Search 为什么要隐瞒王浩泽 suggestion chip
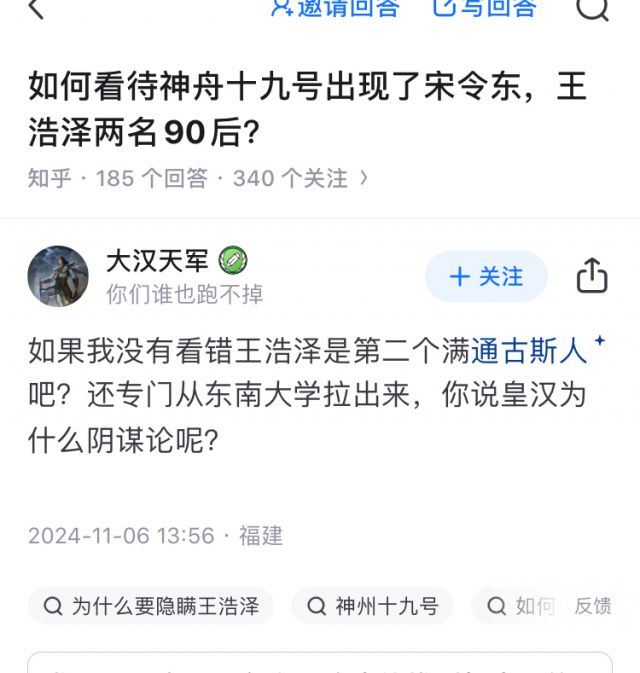 [151, 606]
